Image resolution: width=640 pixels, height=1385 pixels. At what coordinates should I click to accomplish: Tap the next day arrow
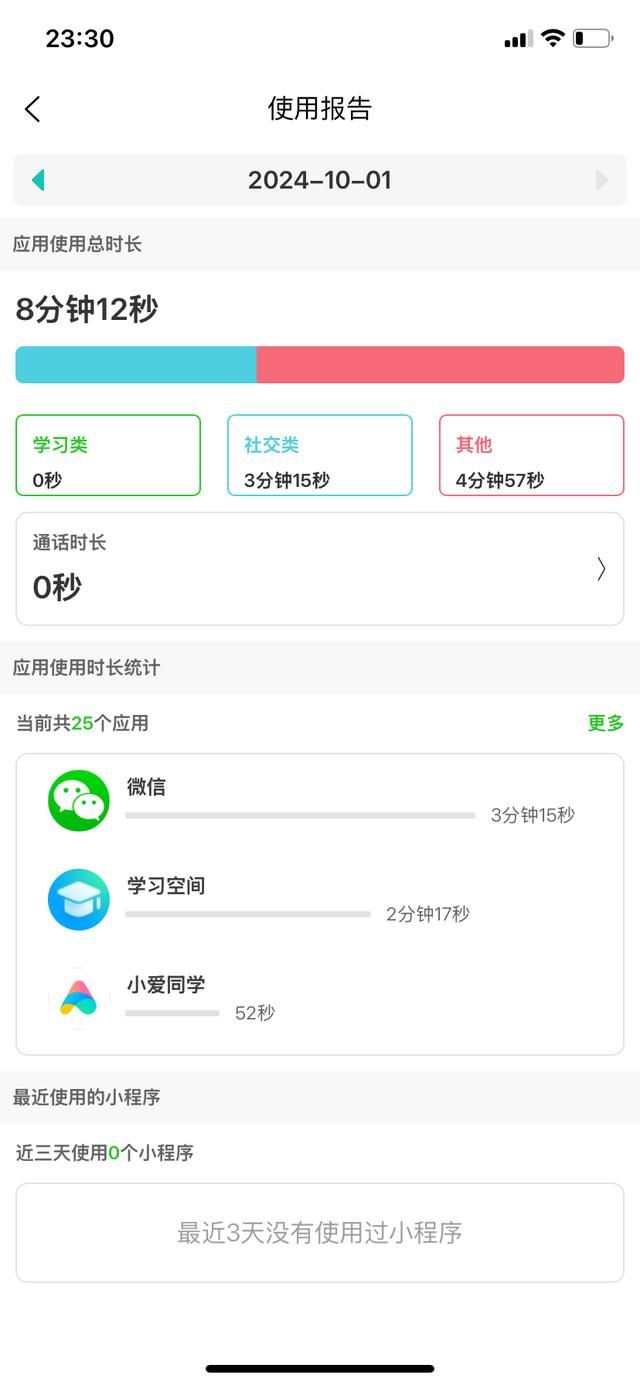click(x=601, y=180)
